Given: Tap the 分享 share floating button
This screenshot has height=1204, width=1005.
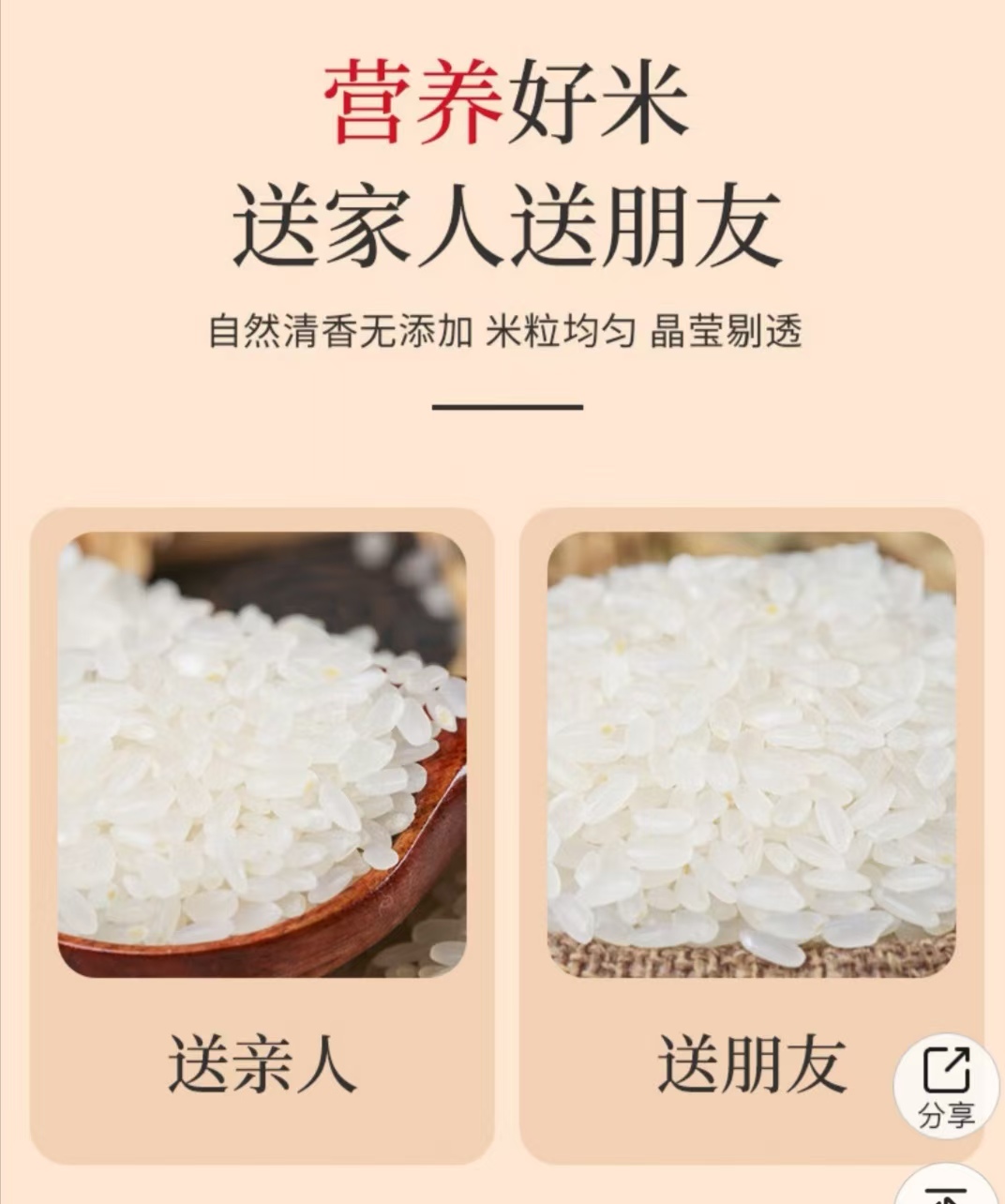Looking at the screenshot, I should click(x=946, y=1086).
